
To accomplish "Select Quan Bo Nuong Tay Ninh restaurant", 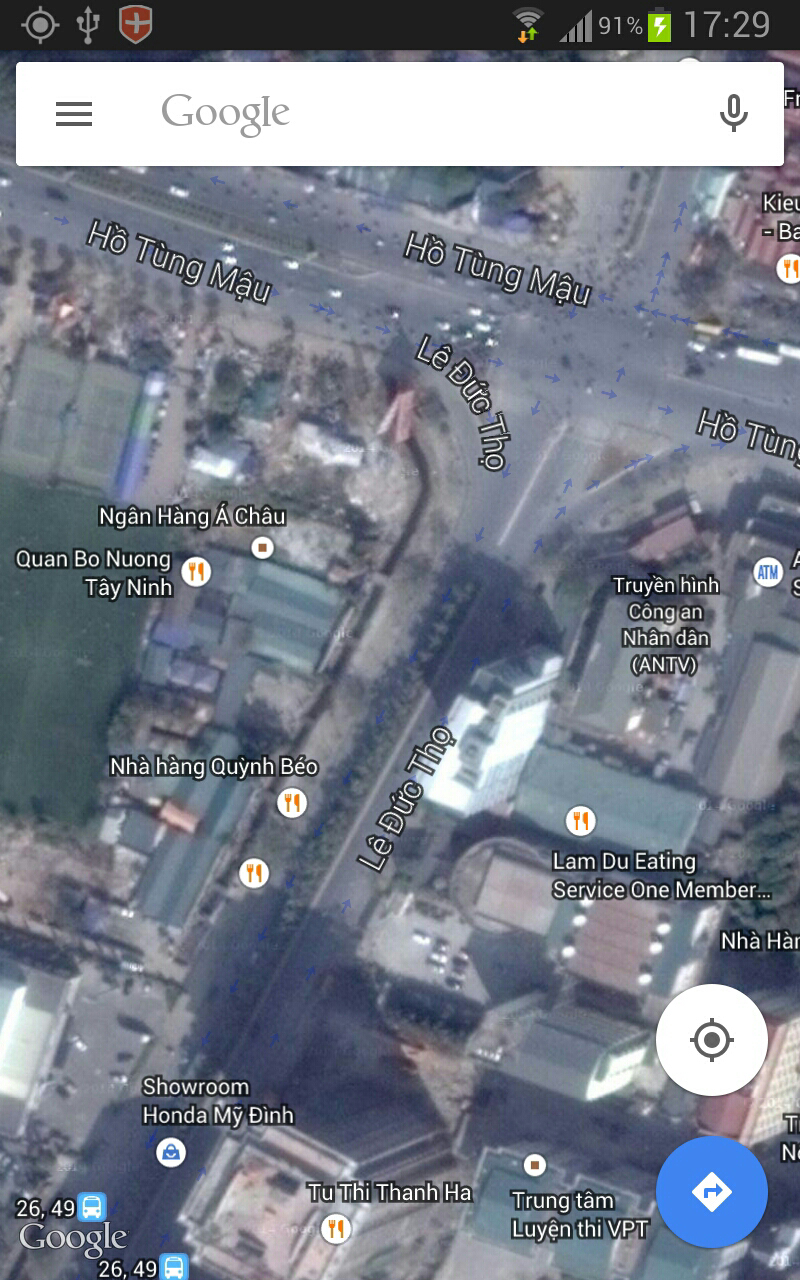I will pyautogui.click(x=196, y=571).
